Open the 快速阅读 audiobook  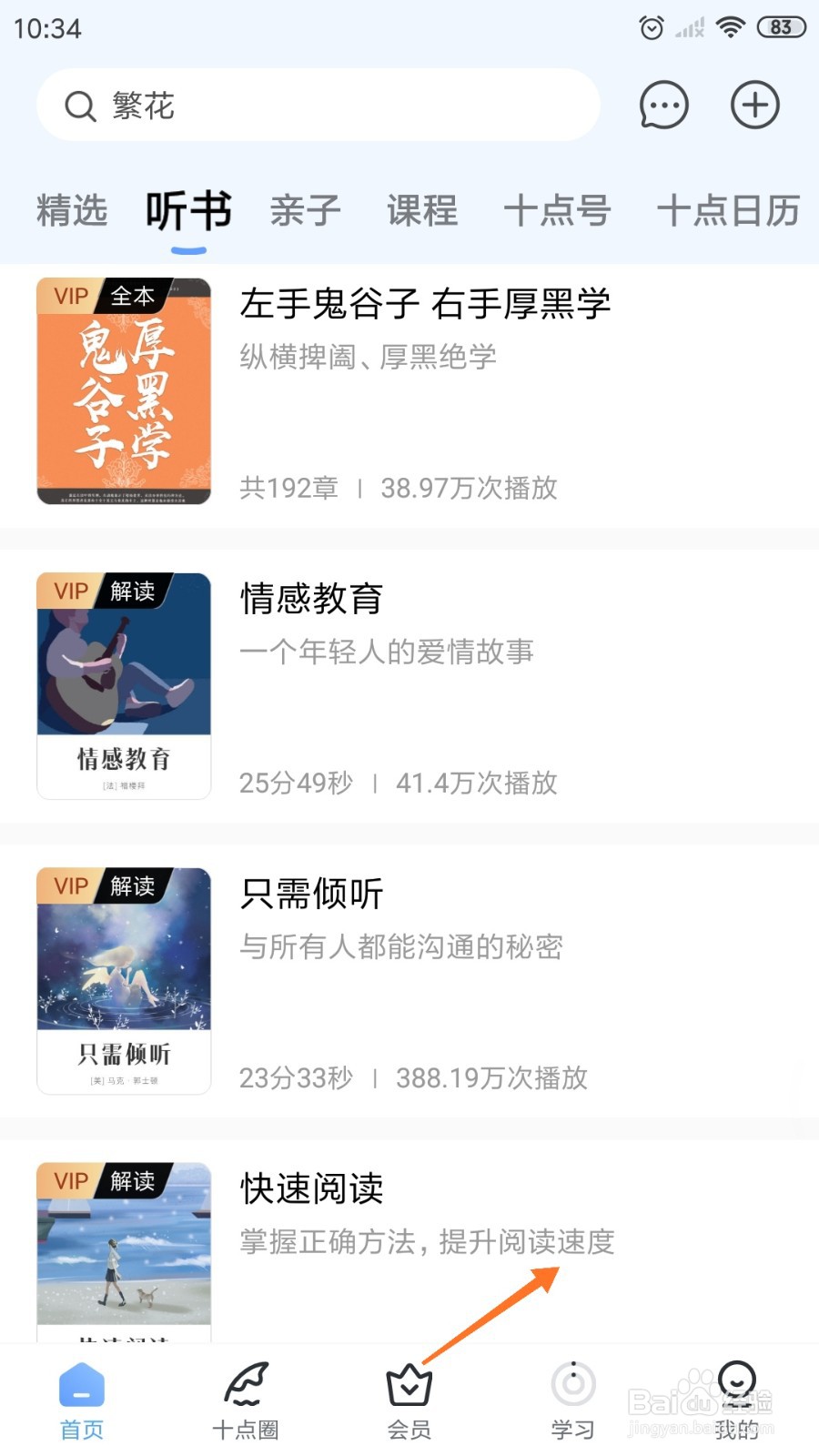[x=409, y=1241]
